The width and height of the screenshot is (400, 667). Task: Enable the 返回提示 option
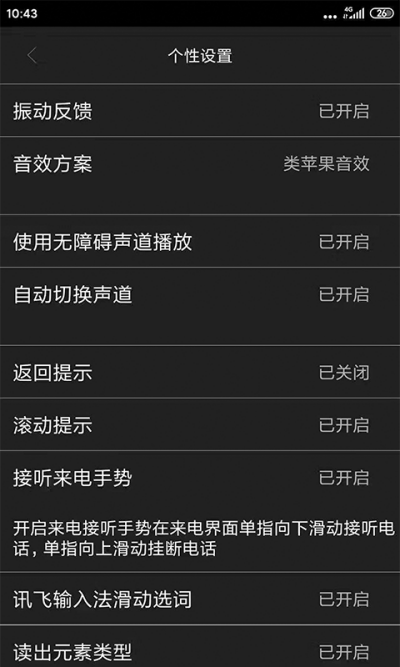tap(200, 372)
